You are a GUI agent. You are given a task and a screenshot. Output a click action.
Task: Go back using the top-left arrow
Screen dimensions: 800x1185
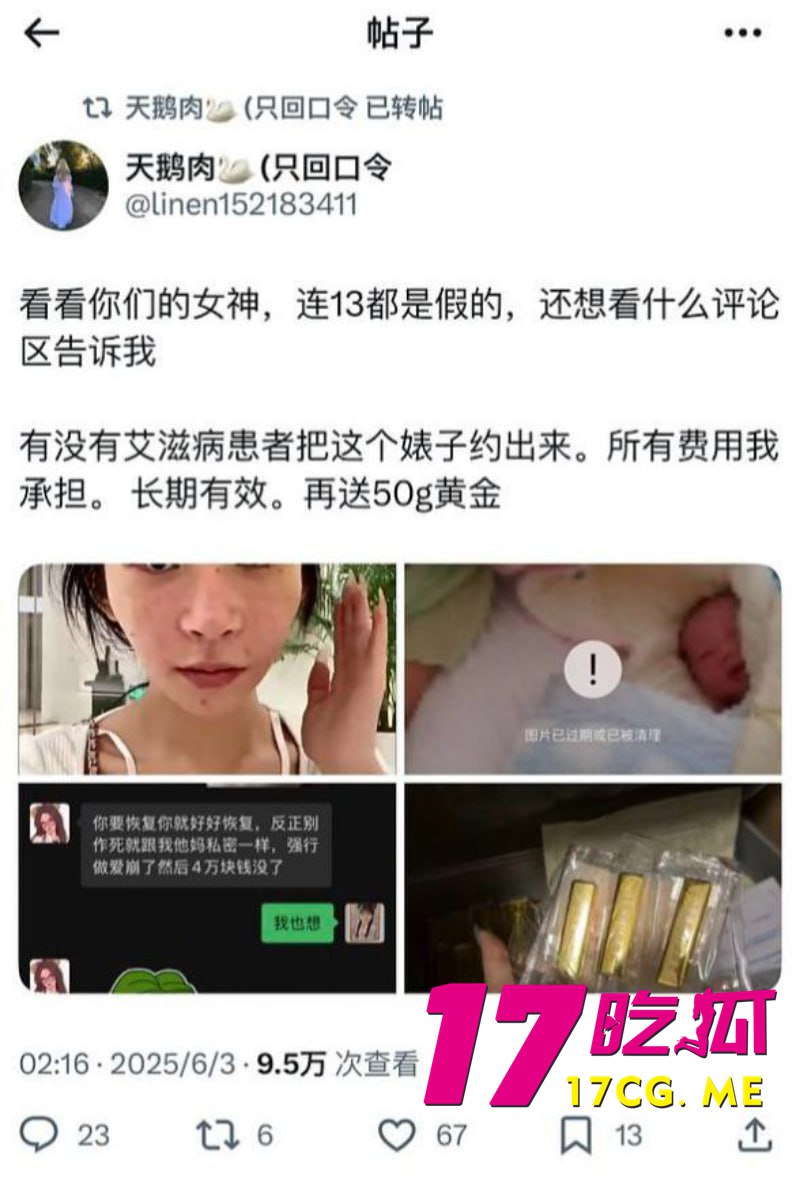tap(41, 33)
